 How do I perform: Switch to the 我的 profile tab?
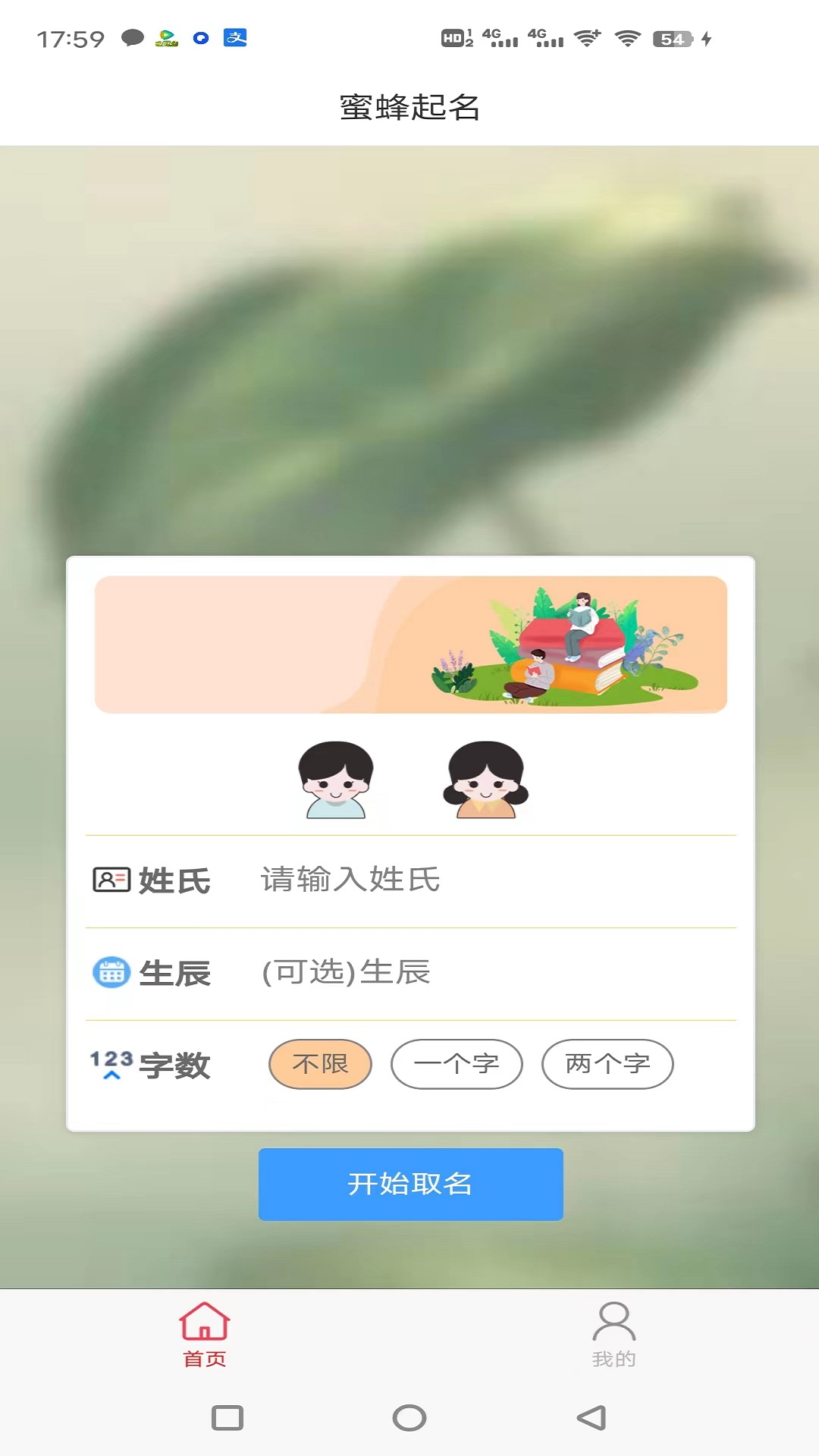coord(613,1335)
